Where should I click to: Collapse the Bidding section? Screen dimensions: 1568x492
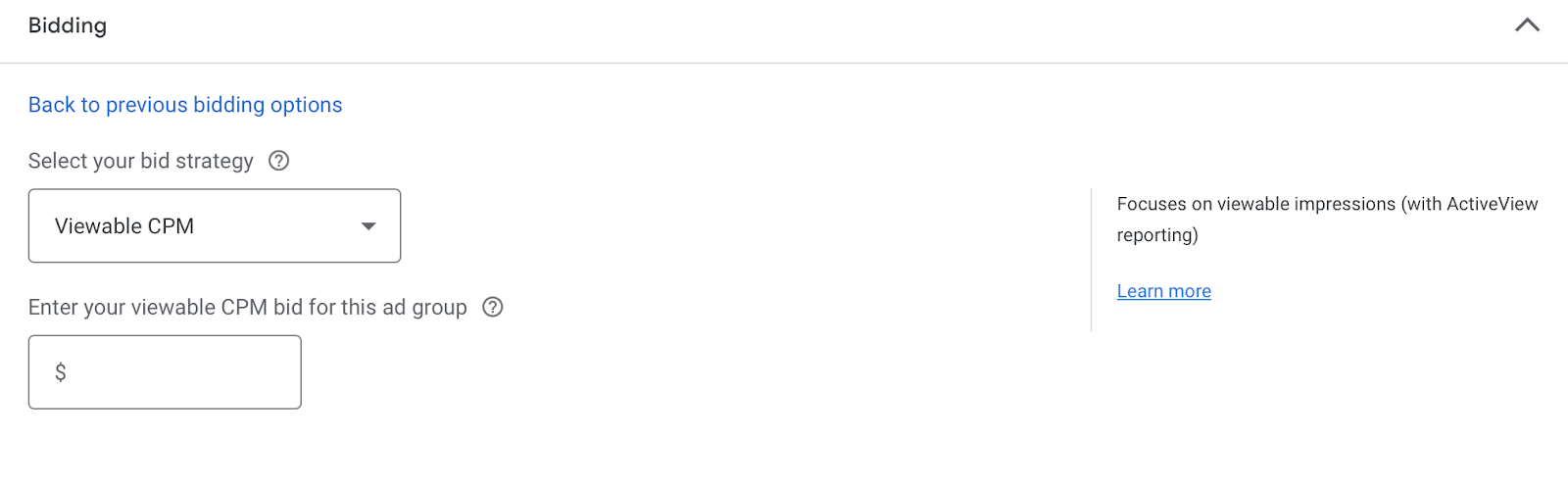pyautogui.click(x=1527, y=25)
